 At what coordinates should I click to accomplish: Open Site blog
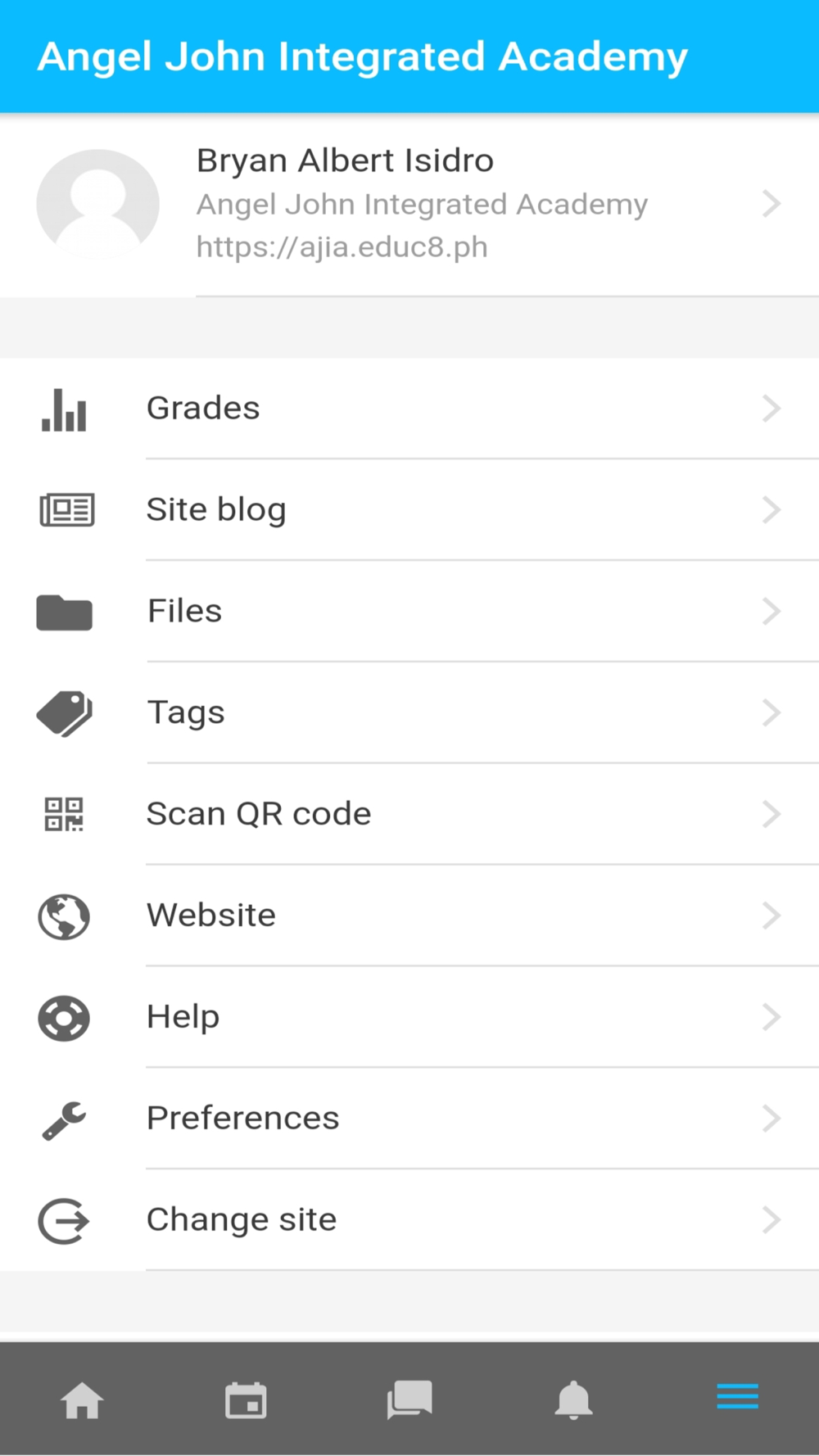pos(409,510)
